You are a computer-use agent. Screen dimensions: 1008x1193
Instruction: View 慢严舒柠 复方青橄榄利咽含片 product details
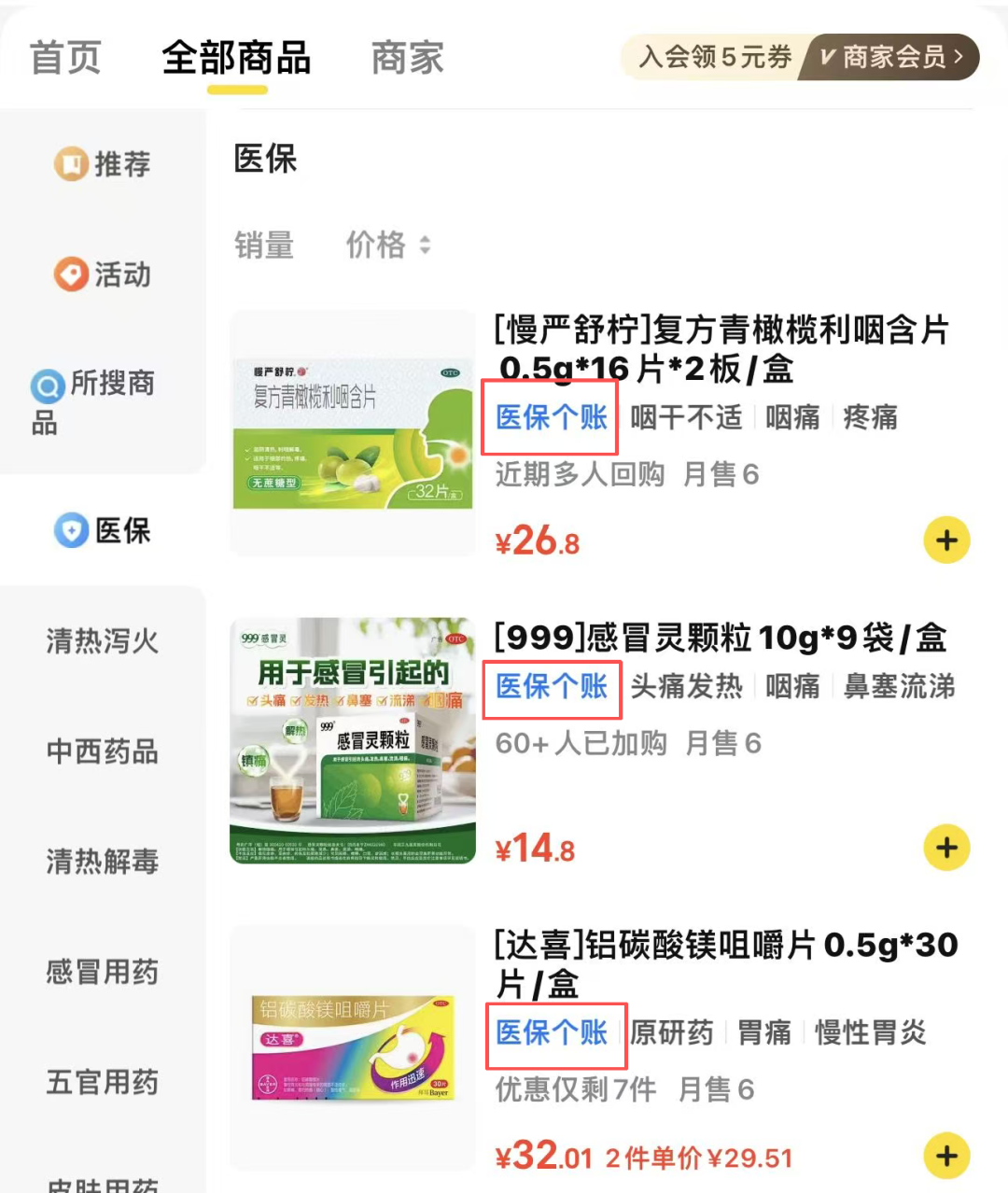coord(721,348)
